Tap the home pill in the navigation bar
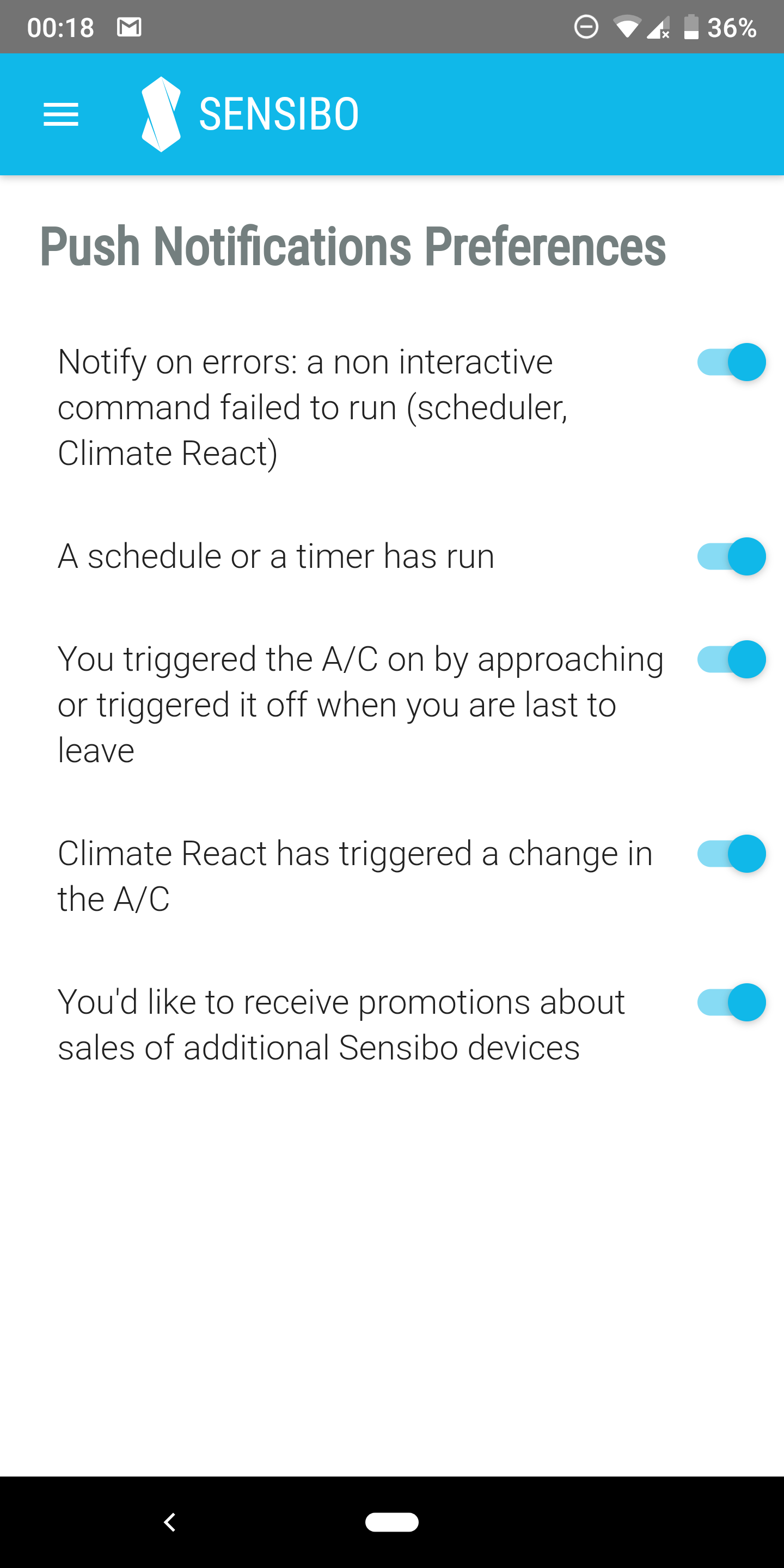 click(x=391, y=1522)
